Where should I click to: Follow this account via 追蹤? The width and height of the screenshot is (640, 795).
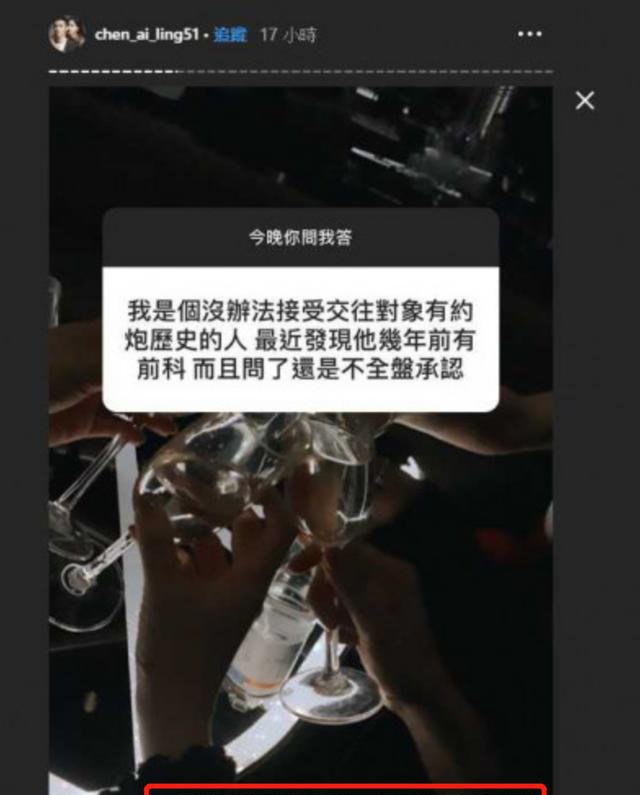pos(230,35)
